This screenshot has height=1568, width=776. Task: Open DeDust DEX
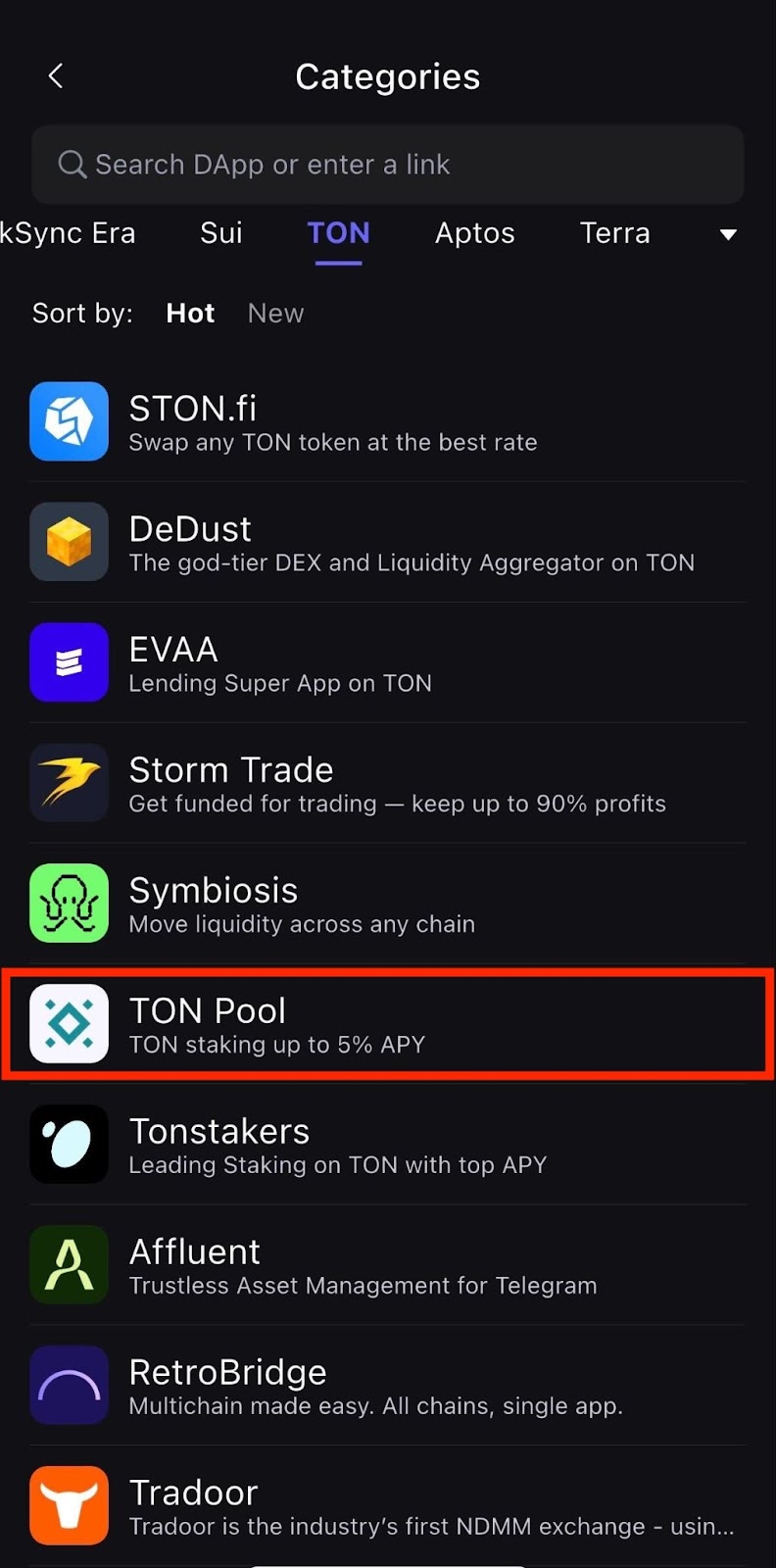point(388,542)
